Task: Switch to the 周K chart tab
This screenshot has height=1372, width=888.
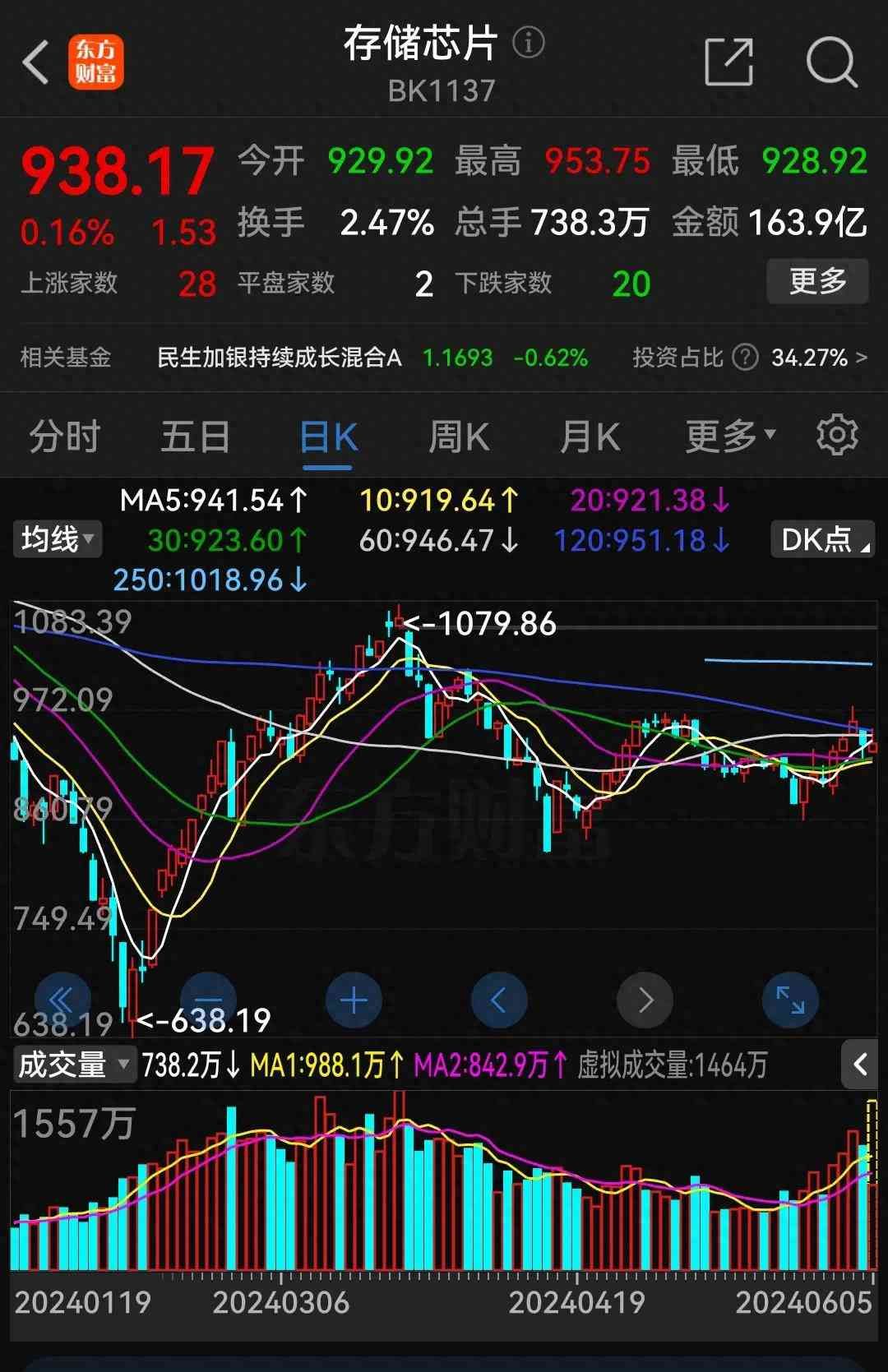Action: coord(459,437)
